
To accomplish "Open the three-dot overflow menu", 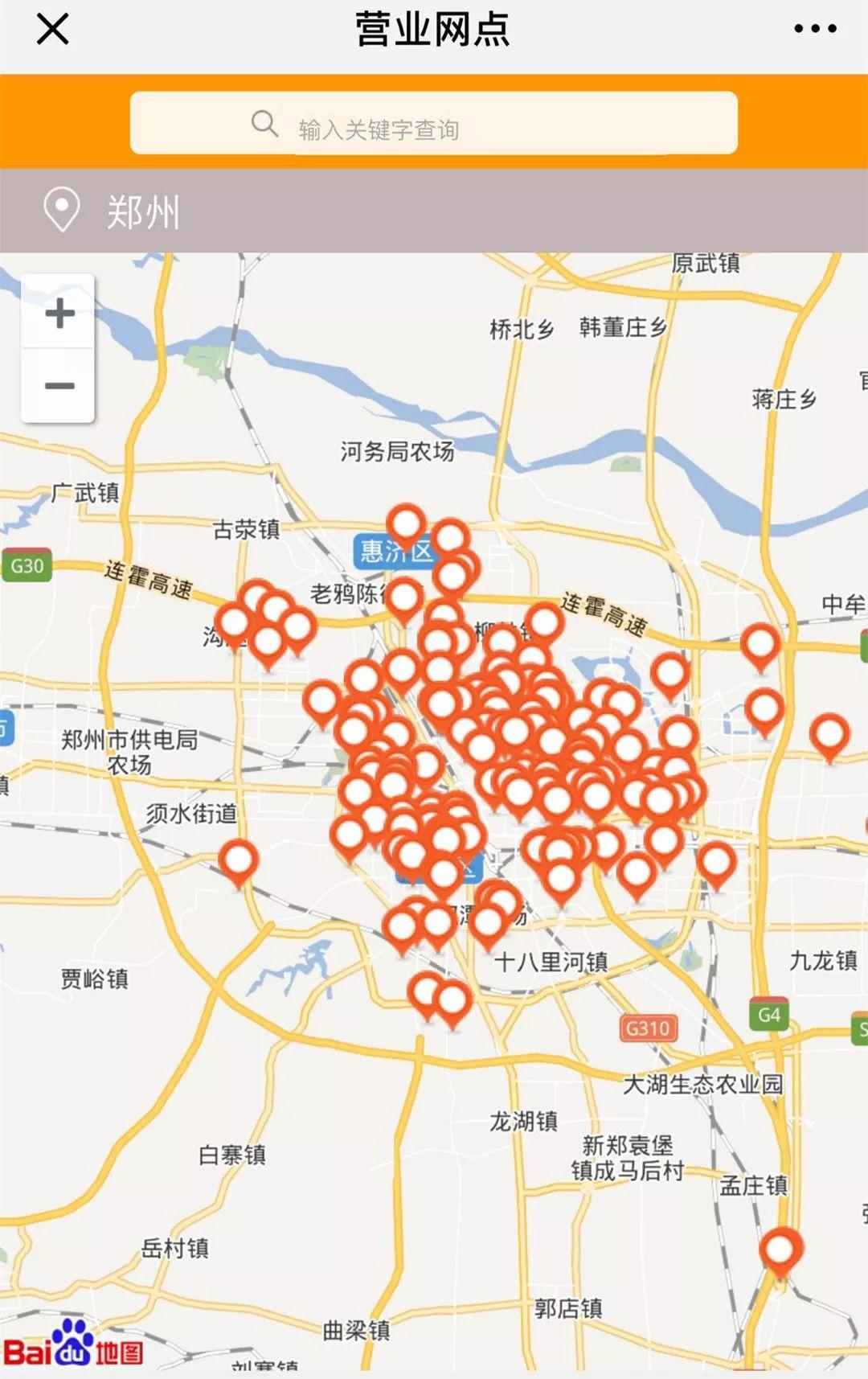I will pos(815,30).
